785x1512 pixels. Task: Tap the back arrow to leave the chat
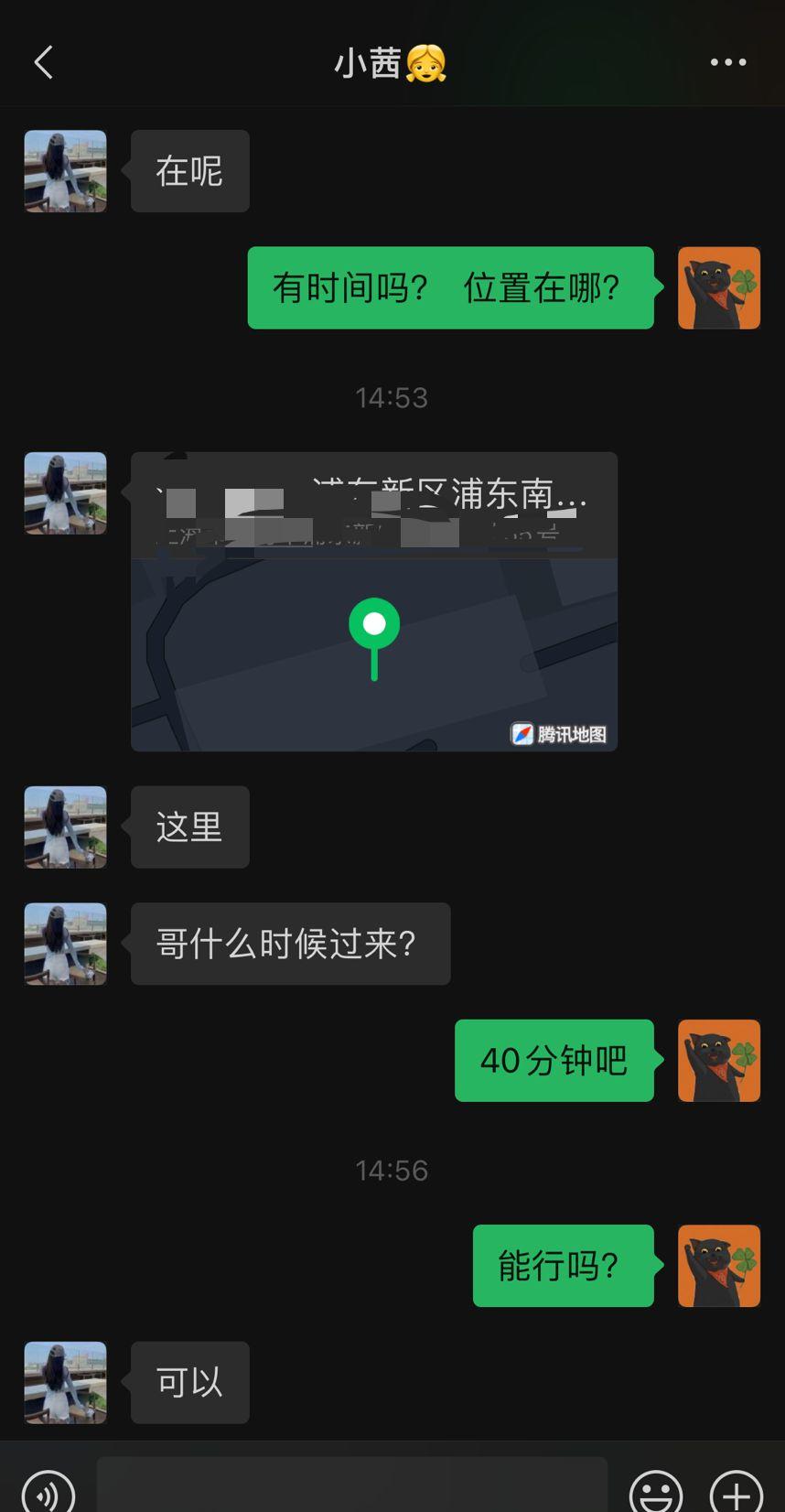click(43, 61)
